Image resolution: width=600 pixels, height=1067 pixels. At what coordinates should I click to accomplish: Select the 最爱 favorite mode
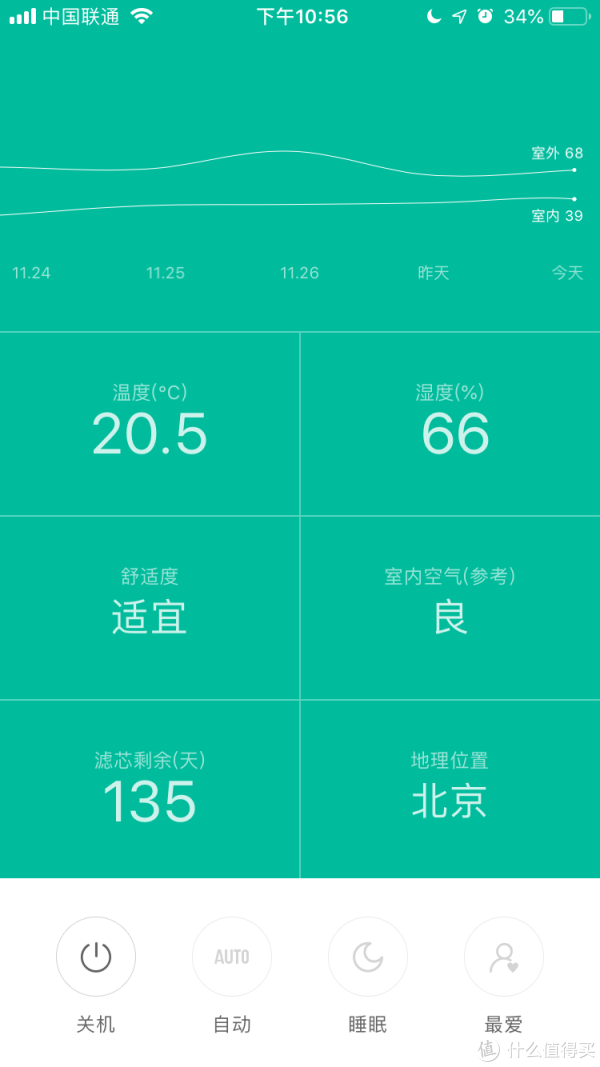504,957
